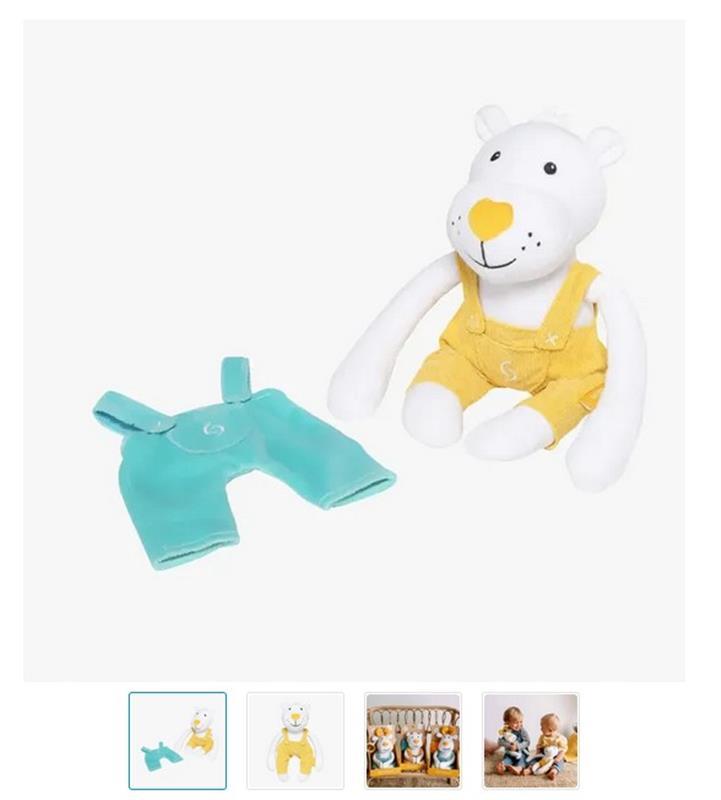This screenshot has width=721, height=800.
Task: View the thumbnail of three plush toys on bench
Action: pos(413,741)
